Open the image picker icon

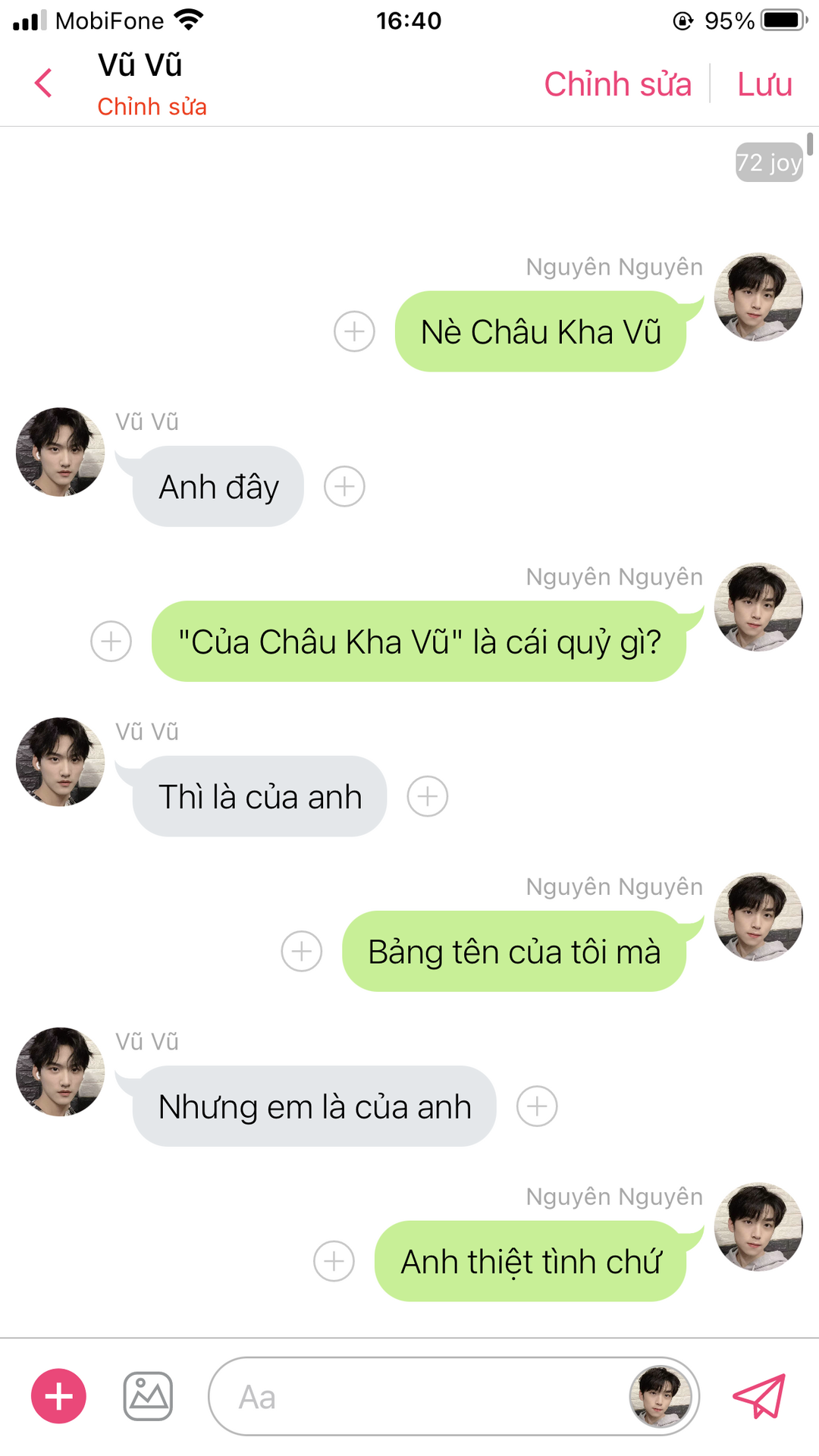[148, 1396]
